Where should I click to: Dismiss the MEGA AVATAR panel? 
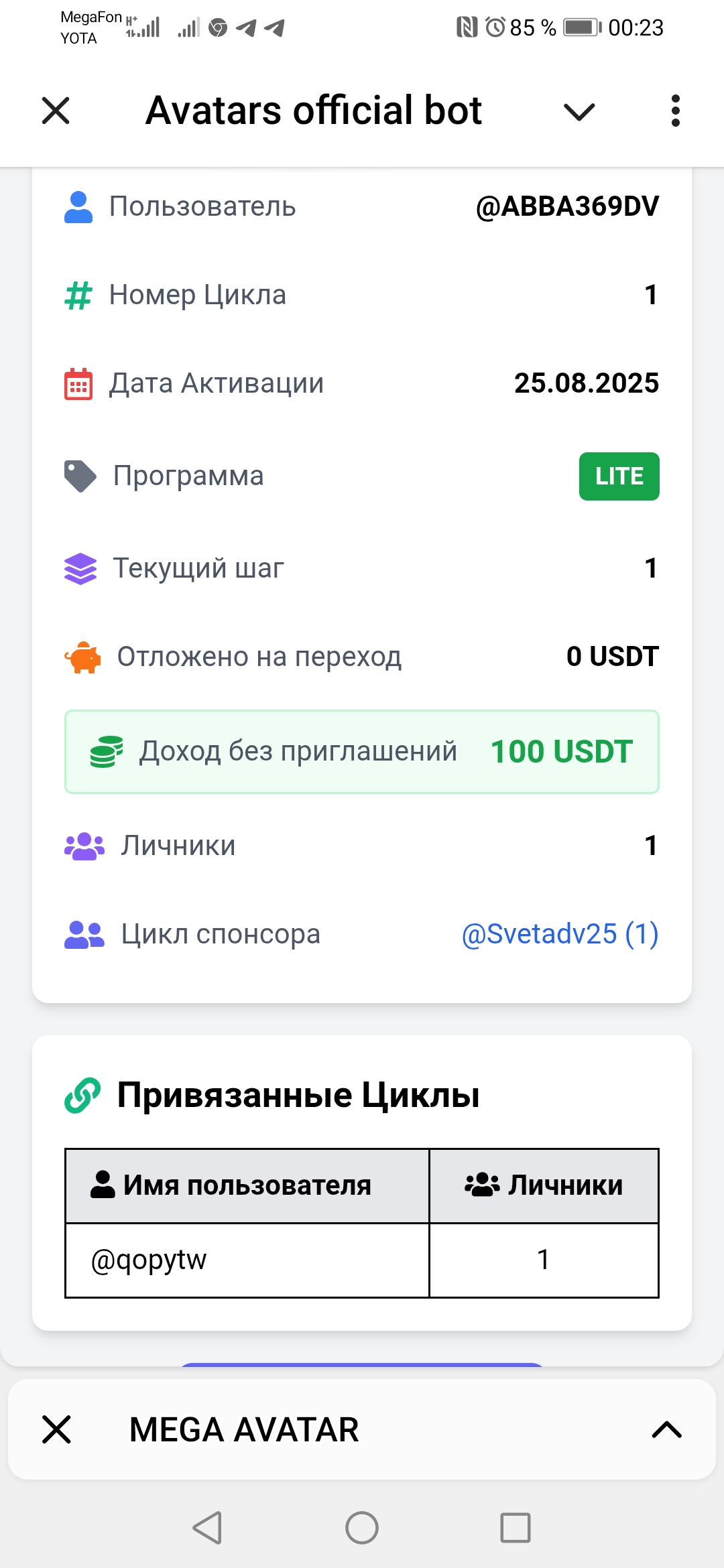(x=56, y=1429)
